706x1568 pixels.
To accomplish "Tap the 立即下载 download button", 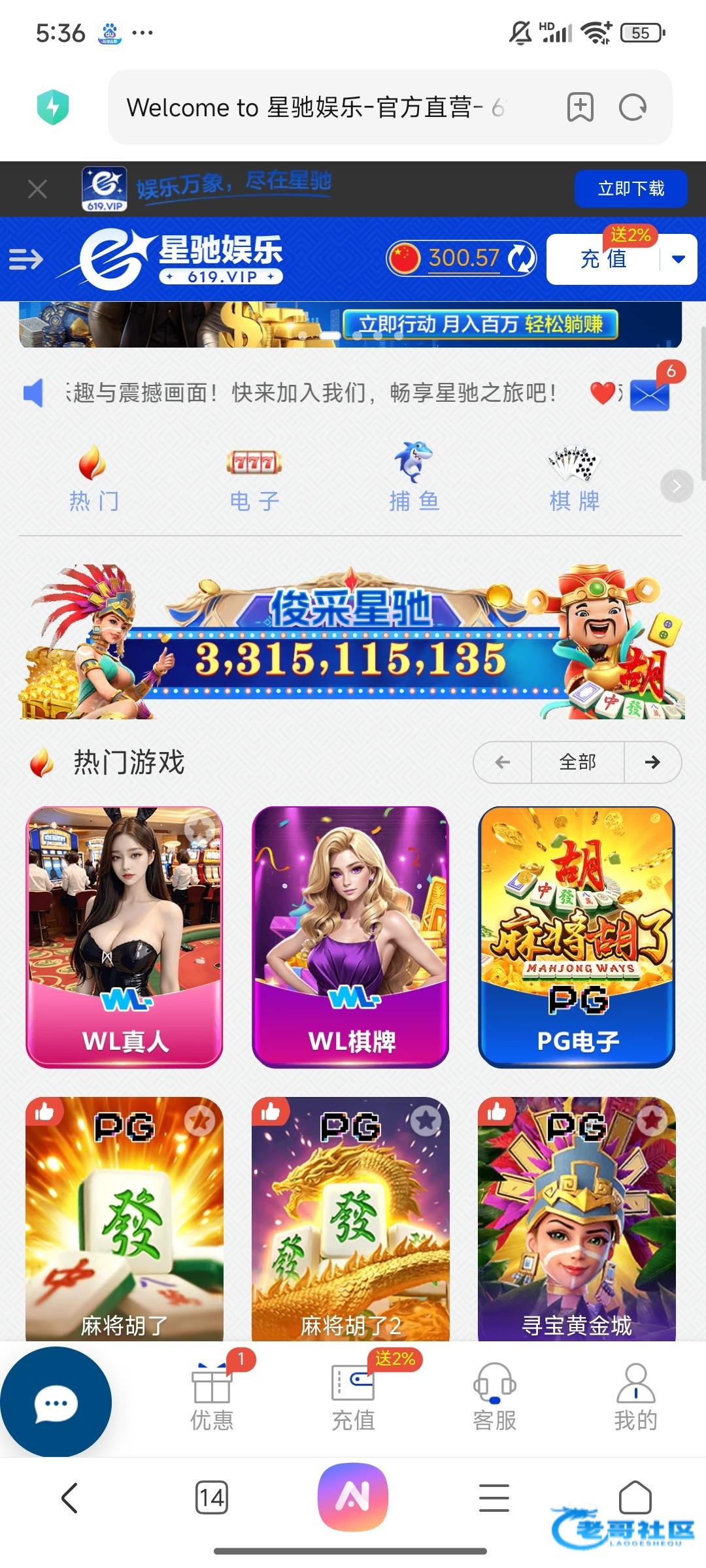I will click(630, 189).
